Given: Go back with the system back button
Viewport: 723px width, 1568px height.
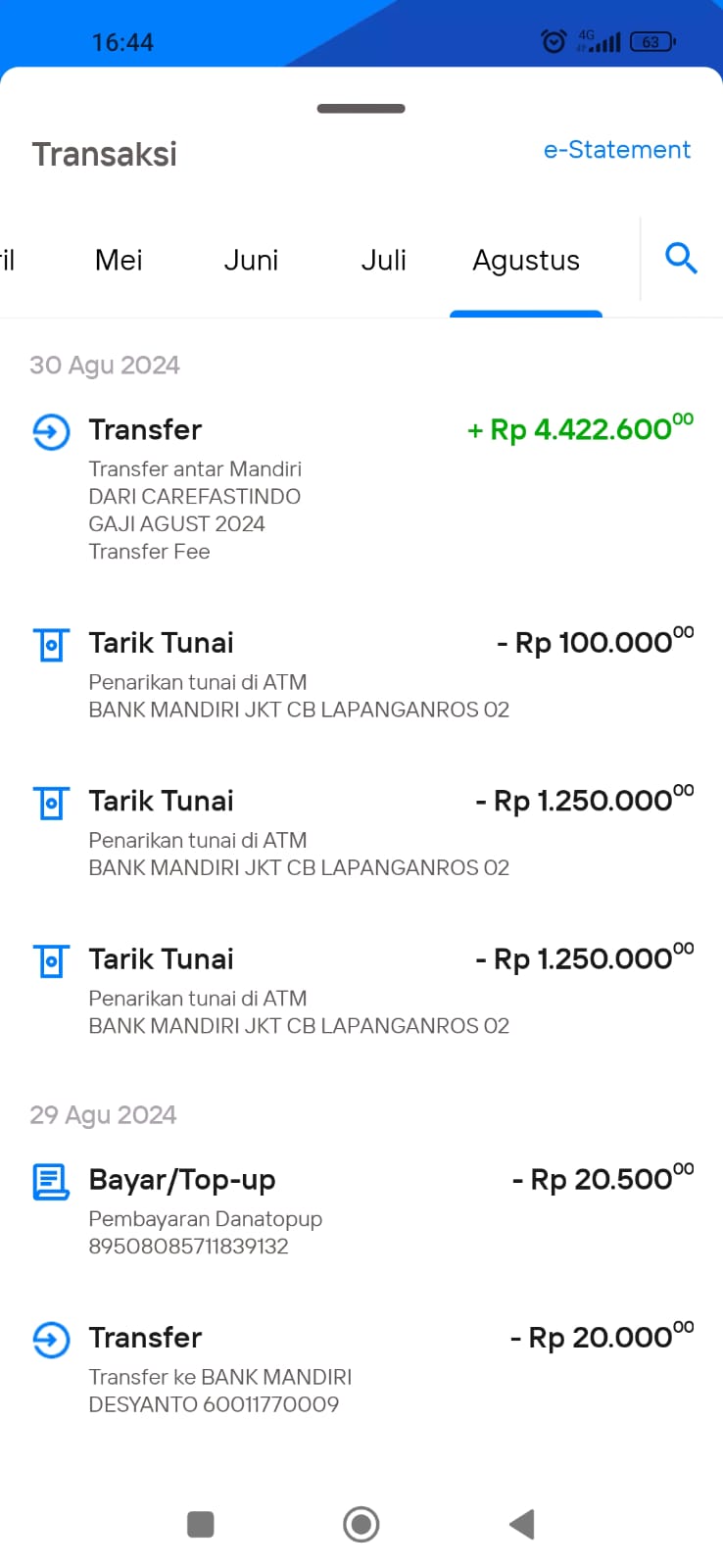Looking at the screenshot, I should (522, 1524).
